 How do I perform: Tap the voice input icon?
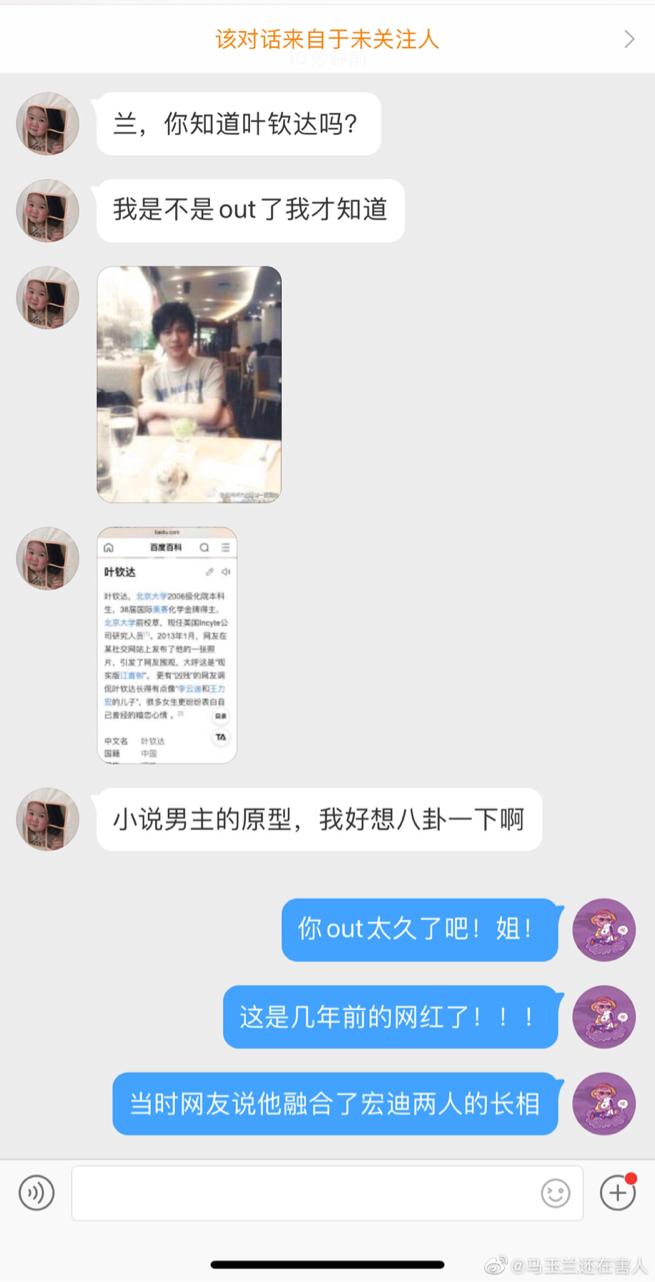(37, 1193)
